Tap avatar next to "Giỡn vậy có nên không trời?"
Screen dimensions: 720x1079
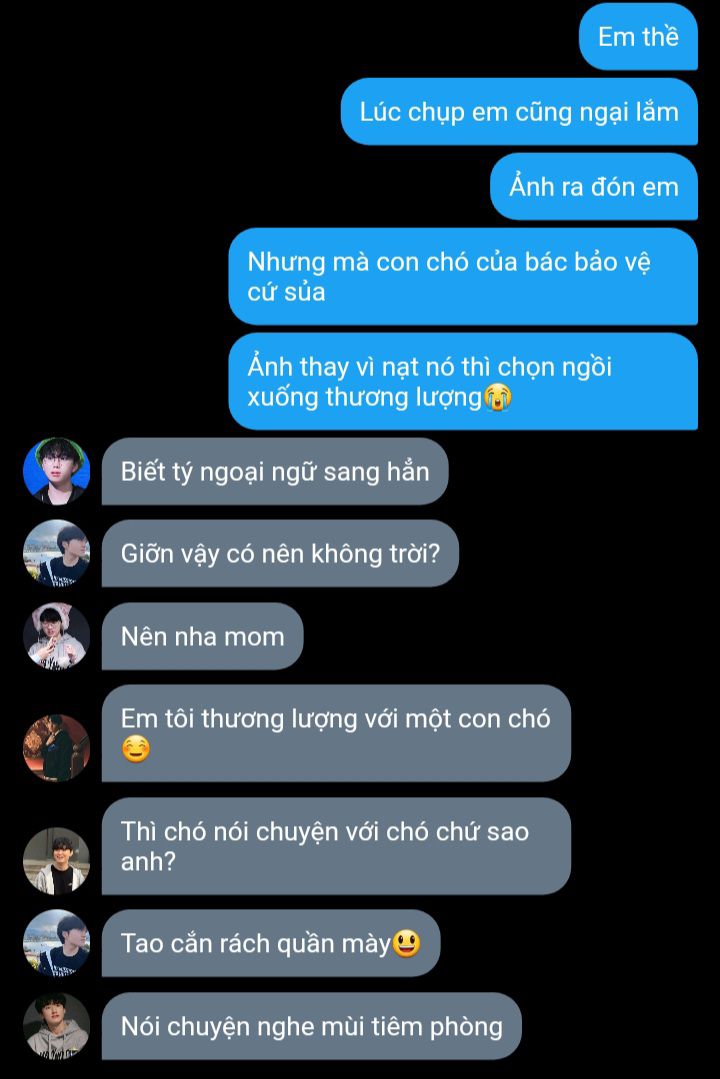tap(56, 553)
